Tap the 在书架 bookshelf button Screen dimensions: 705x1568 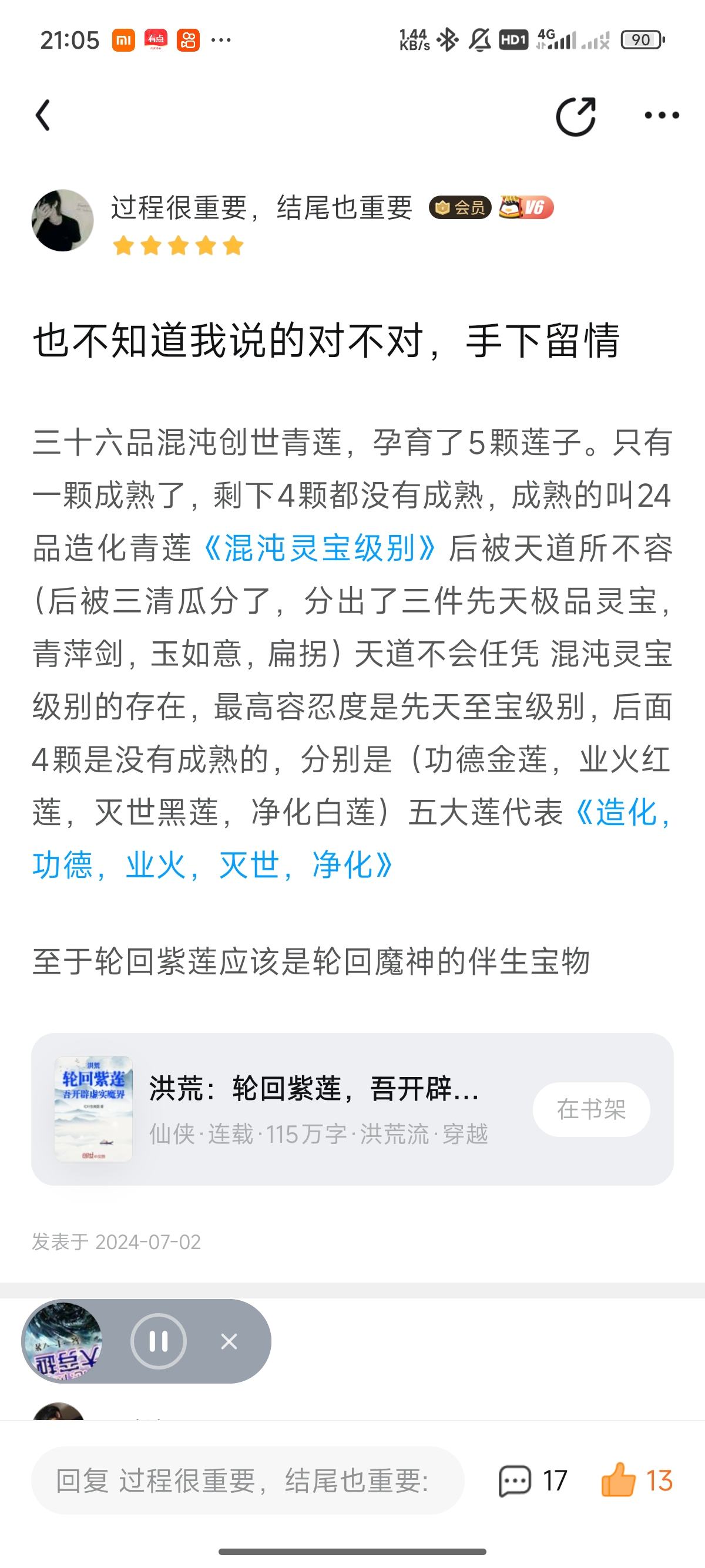pyautogui.click(x=590, y=1109)
